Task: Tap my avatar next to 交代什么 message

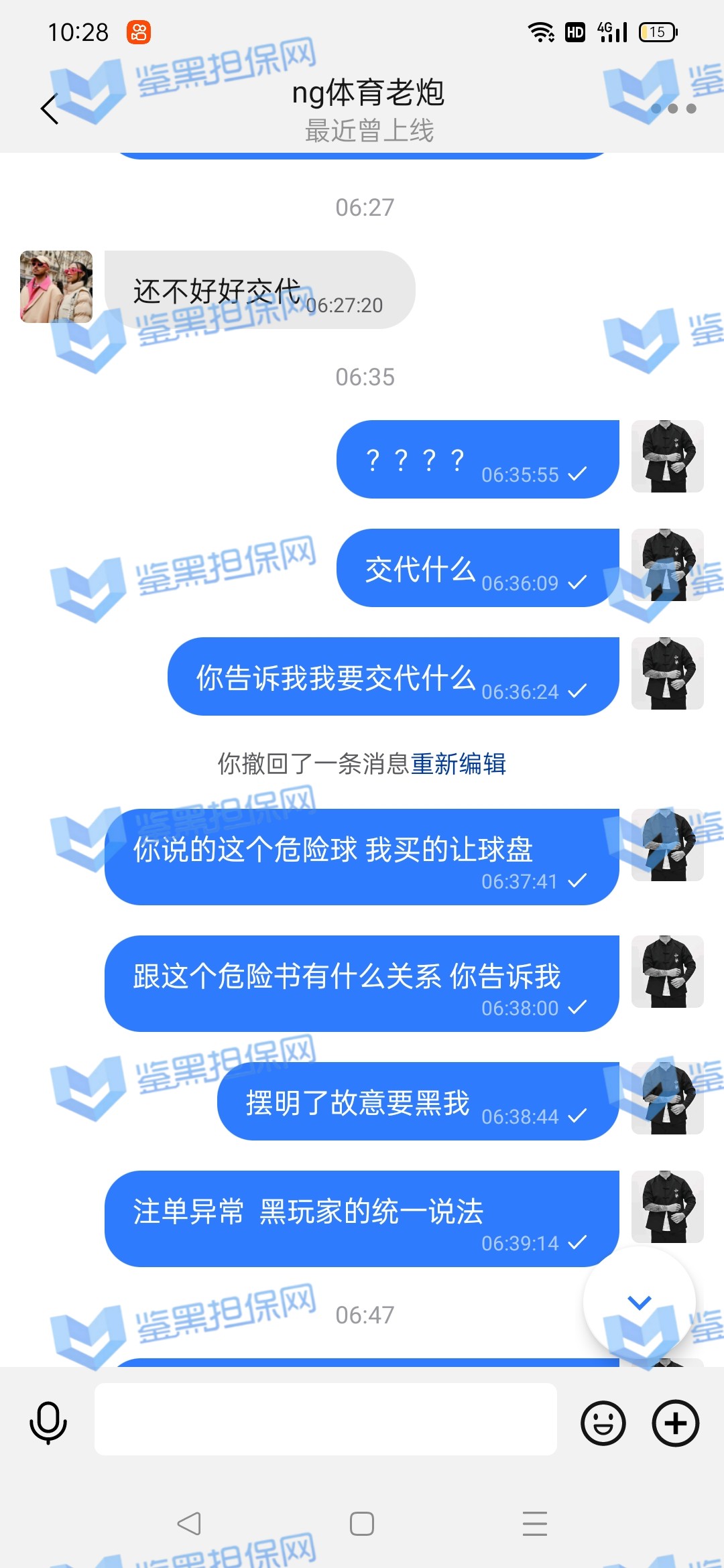Action: (x=667, y=565)
